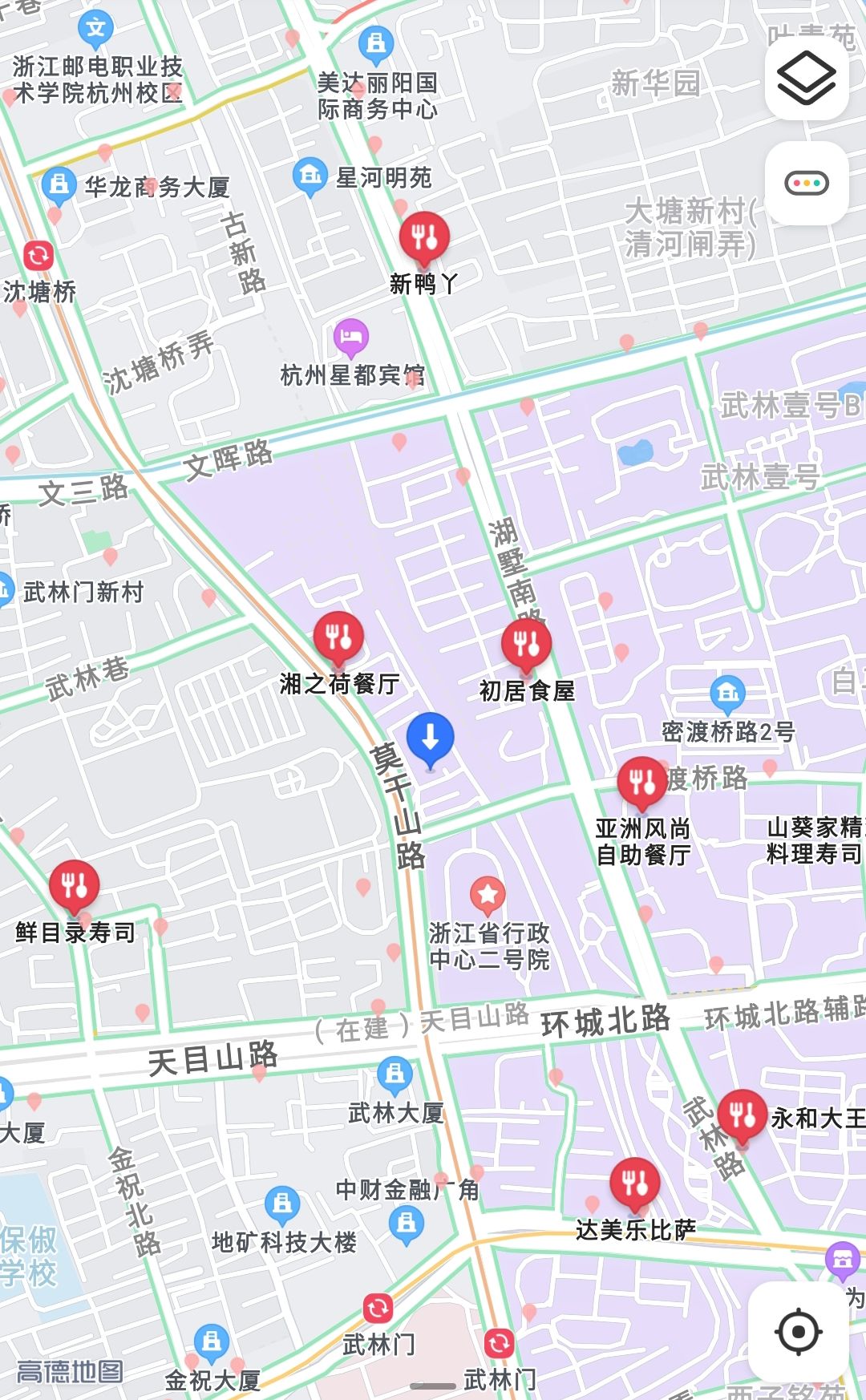
Task: Tap the 沈塘桥 transit station icon
Action: pyautogui.click(x=38, y=256)
